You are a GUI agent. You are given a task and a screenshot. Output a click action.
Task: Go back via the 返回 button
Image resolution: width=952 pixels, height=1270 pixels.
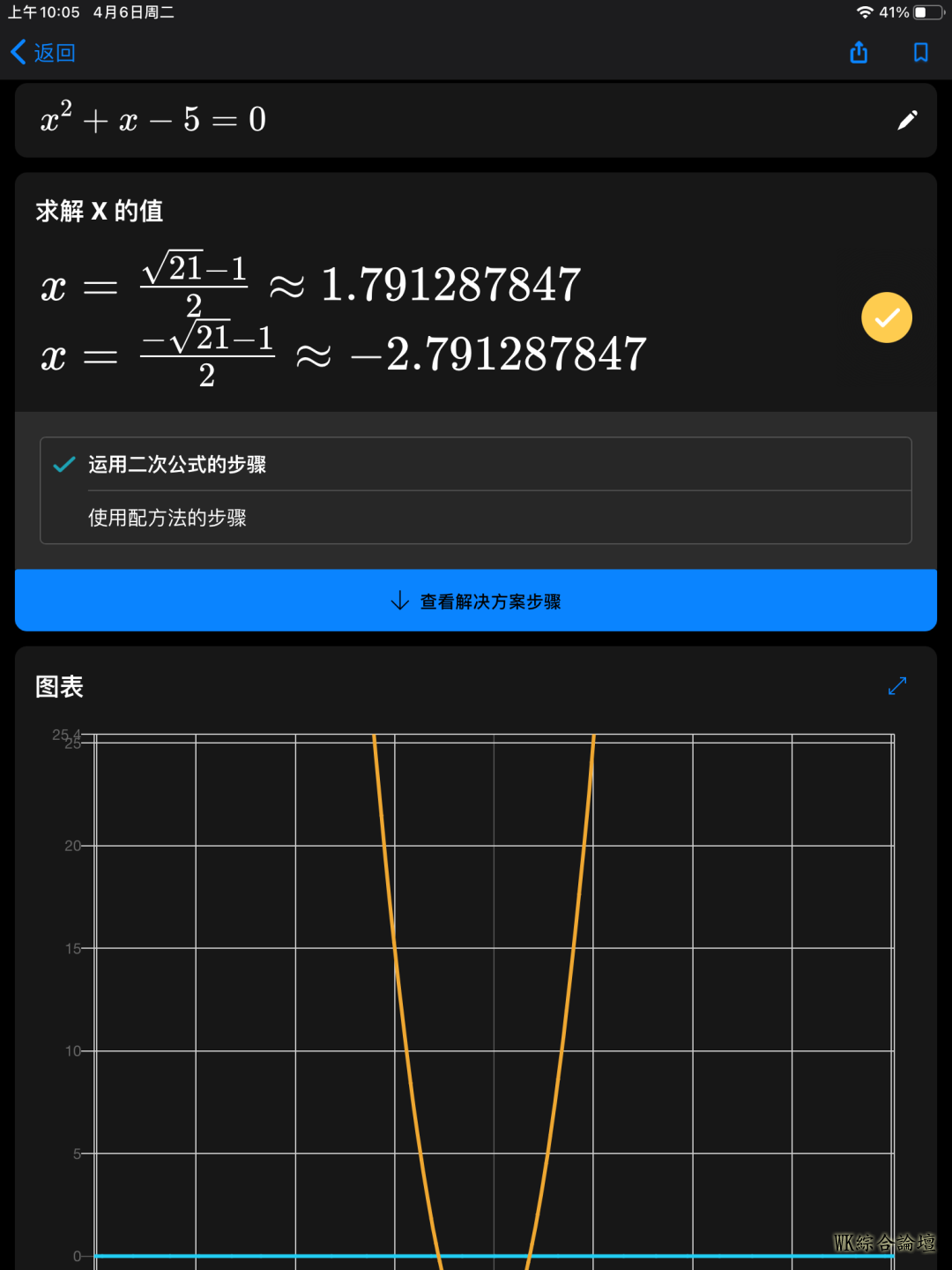43,53
